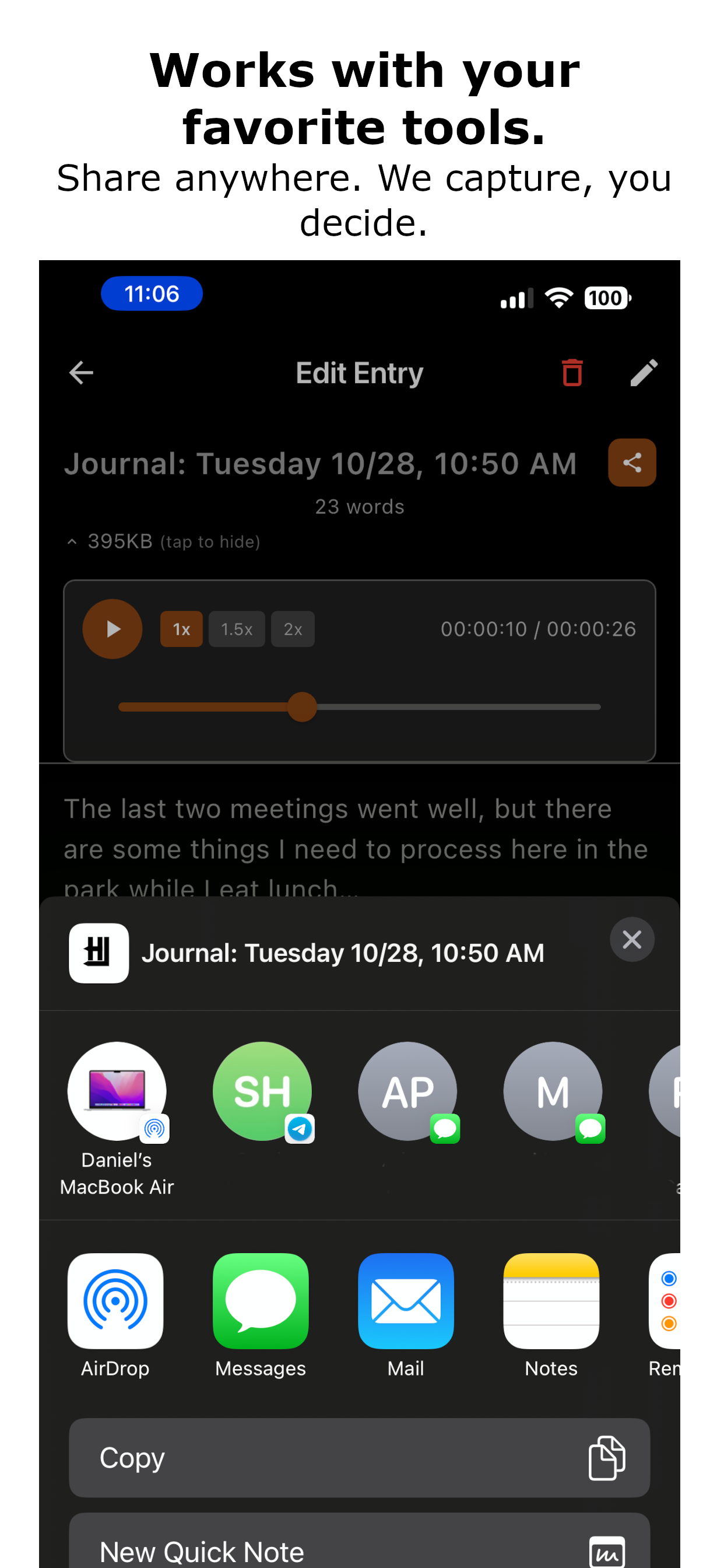
Task: Open the Messages app in the share sheet
Action: tap(261, 1301)
